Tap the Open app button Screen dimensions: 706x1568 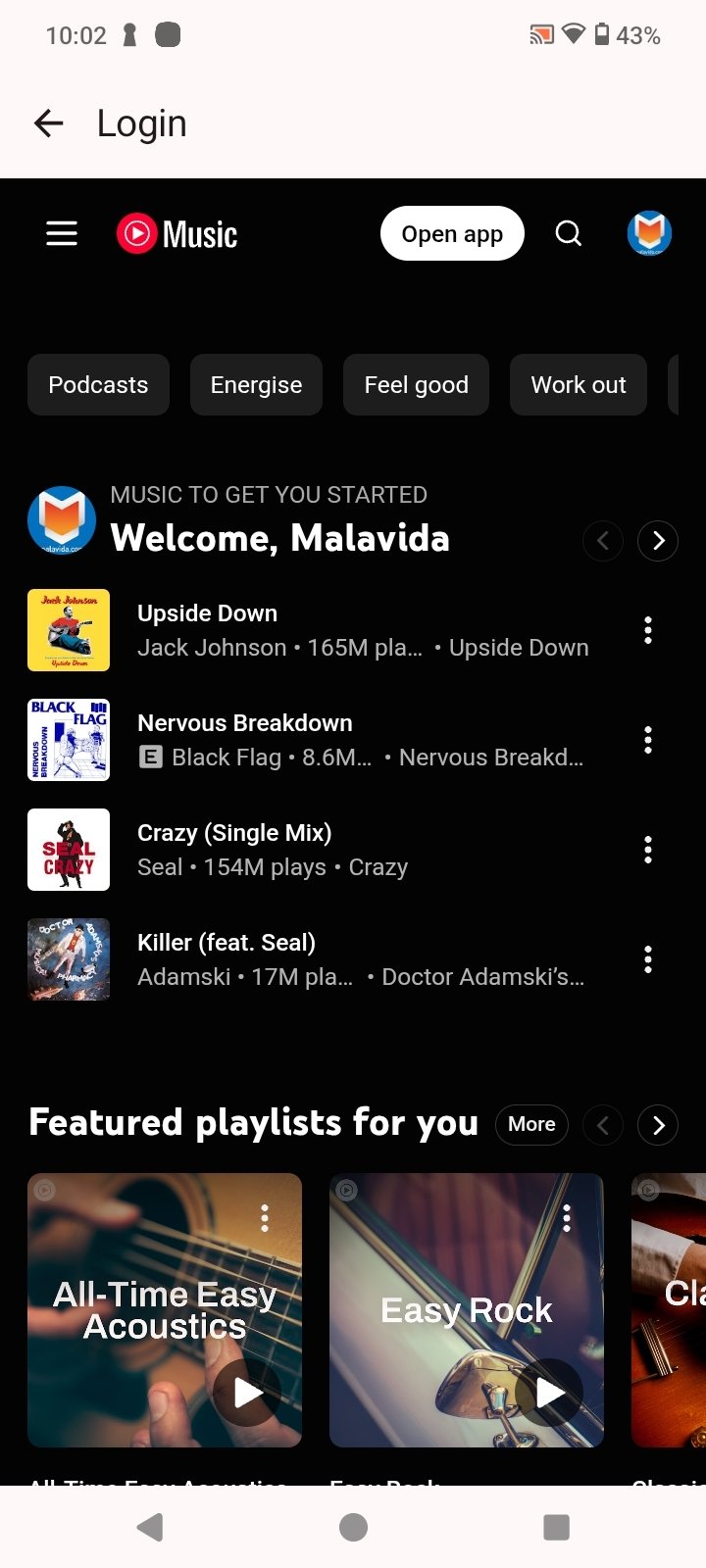(x=452, y=233)
